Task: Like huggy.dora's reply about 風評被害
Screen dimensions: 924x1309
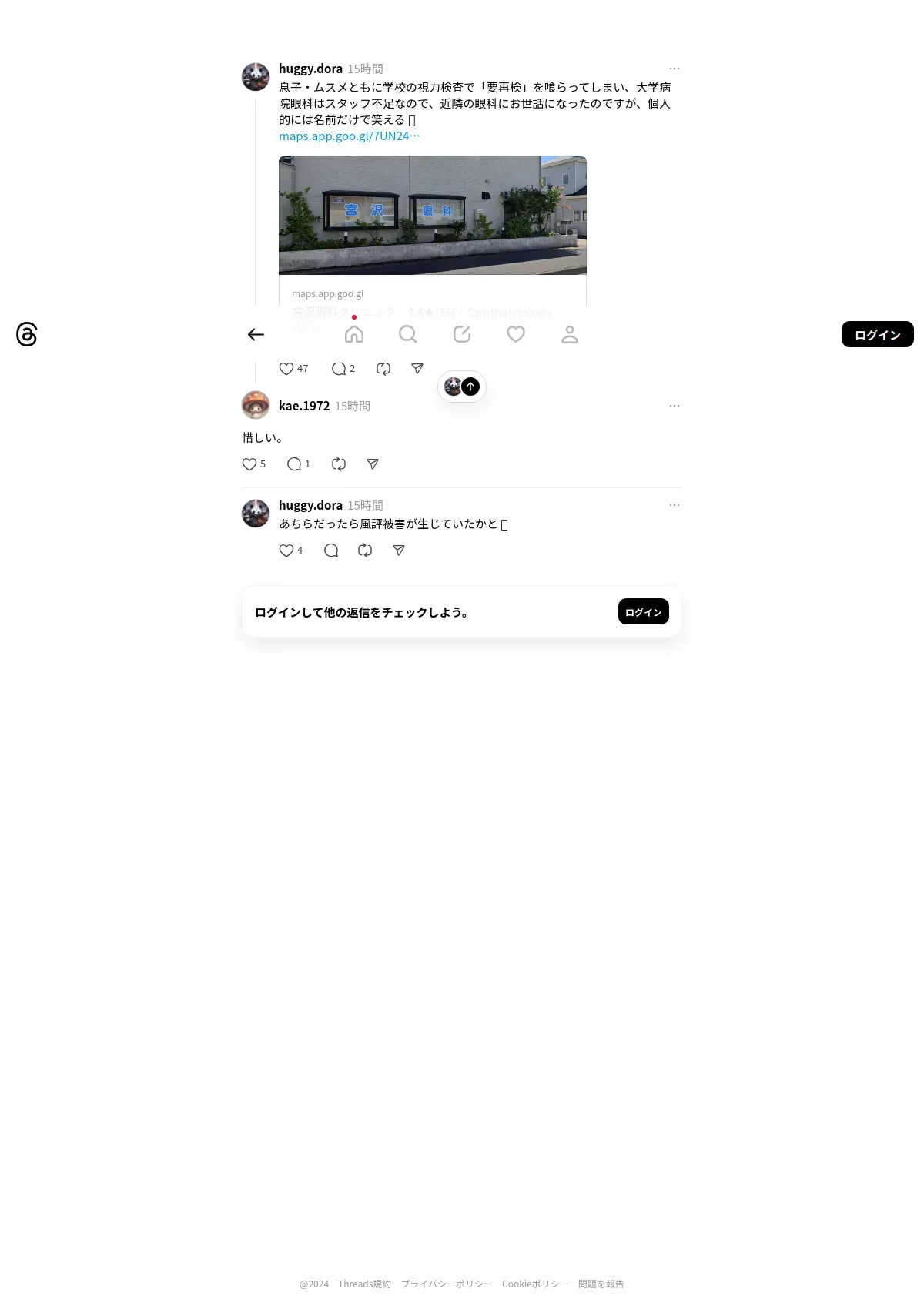Action: tap(286, 551)
